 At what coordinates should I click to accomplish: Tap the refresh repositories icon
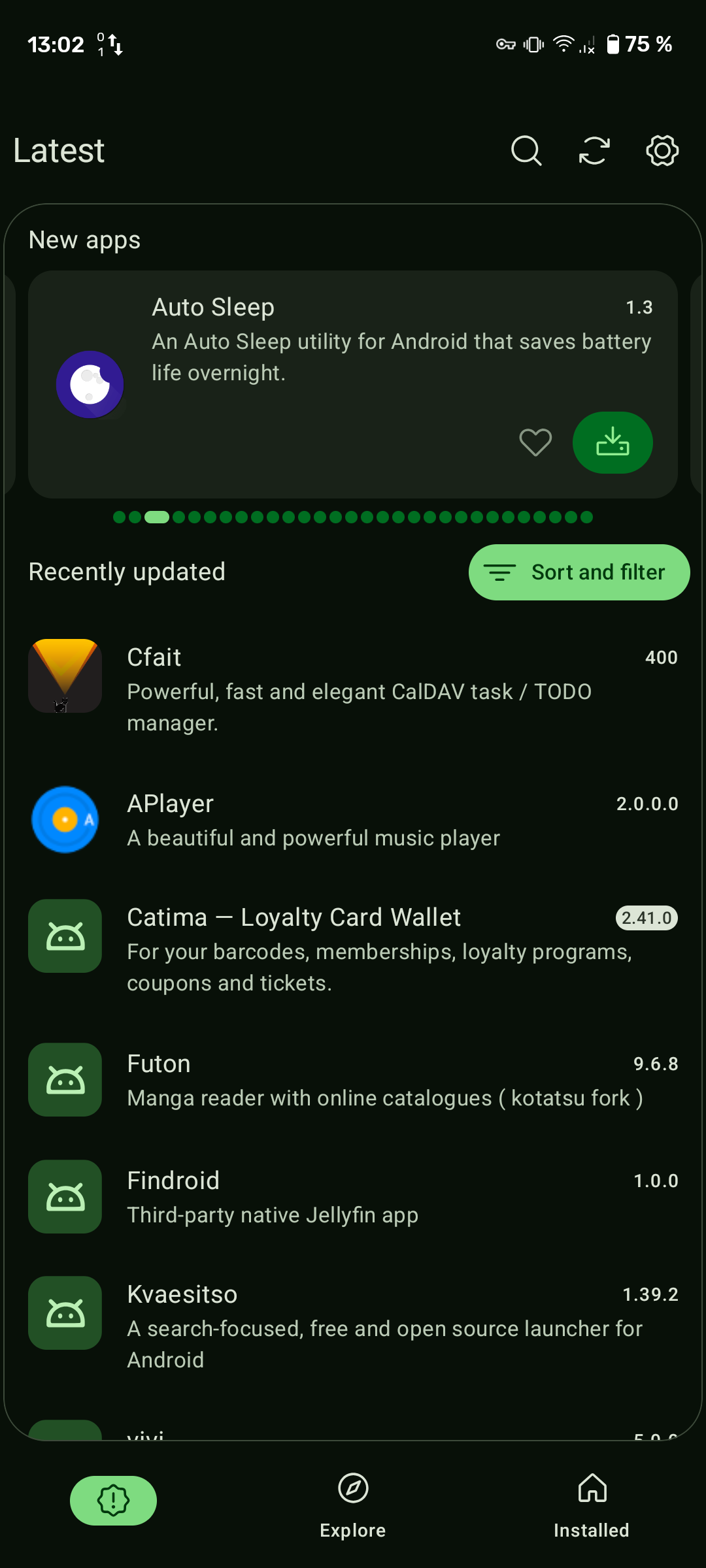(x=594, y=150)
